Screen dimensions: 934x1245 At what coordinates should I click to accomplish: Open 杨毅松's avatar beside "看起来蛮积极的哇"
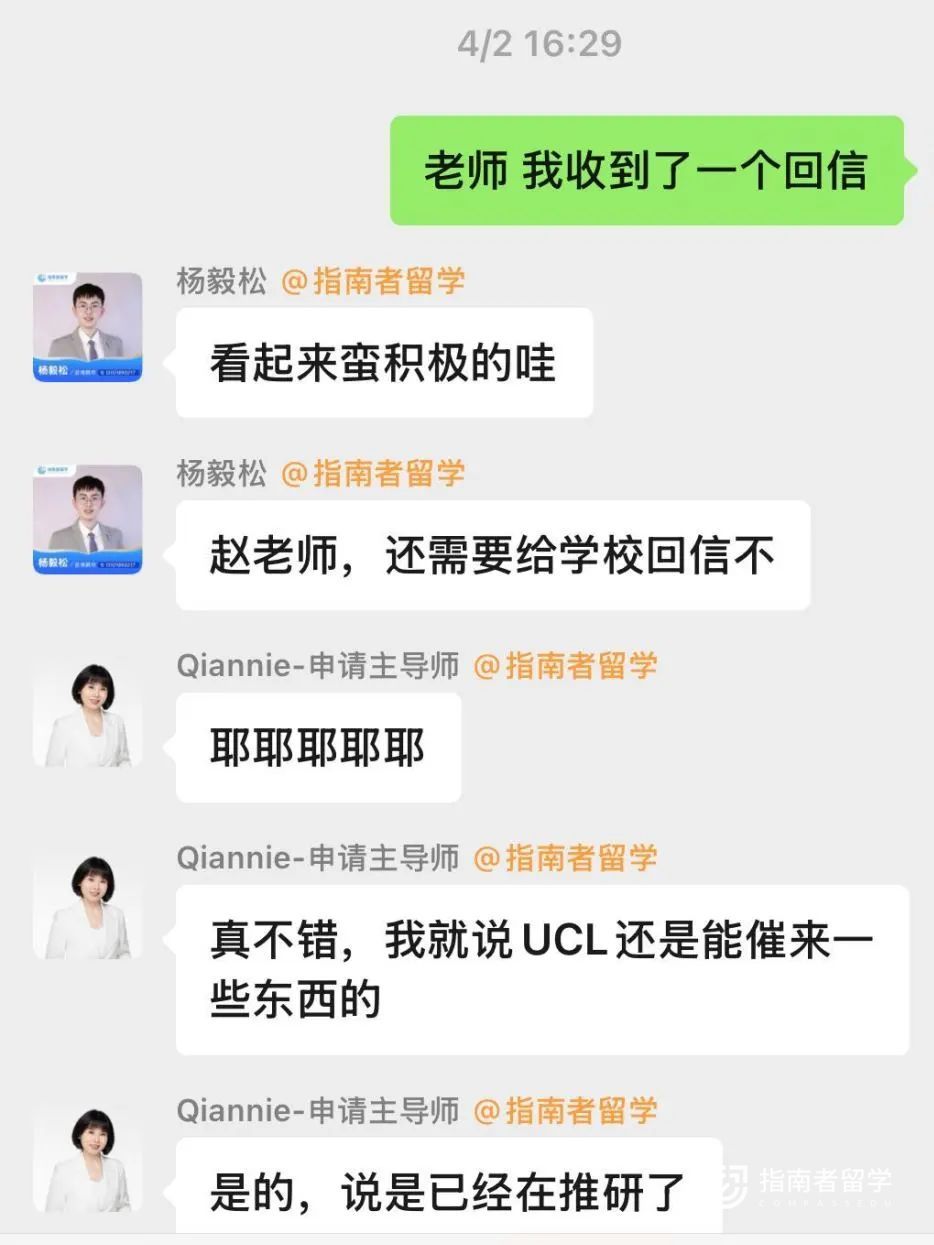coord(88,327)
